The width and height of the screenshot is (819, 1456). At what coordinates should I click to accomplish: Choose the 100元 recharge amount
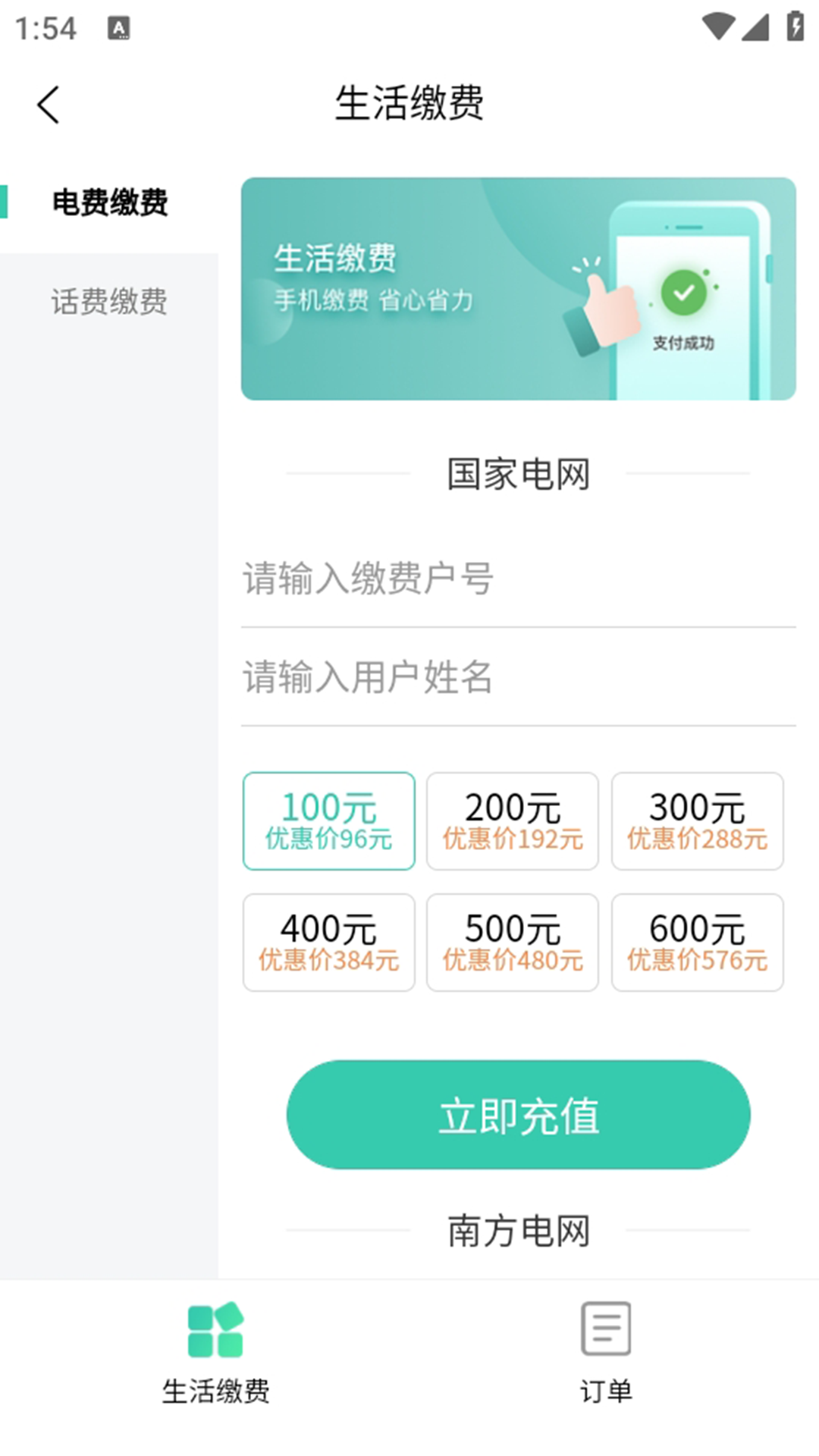click(x=329, y=821)
